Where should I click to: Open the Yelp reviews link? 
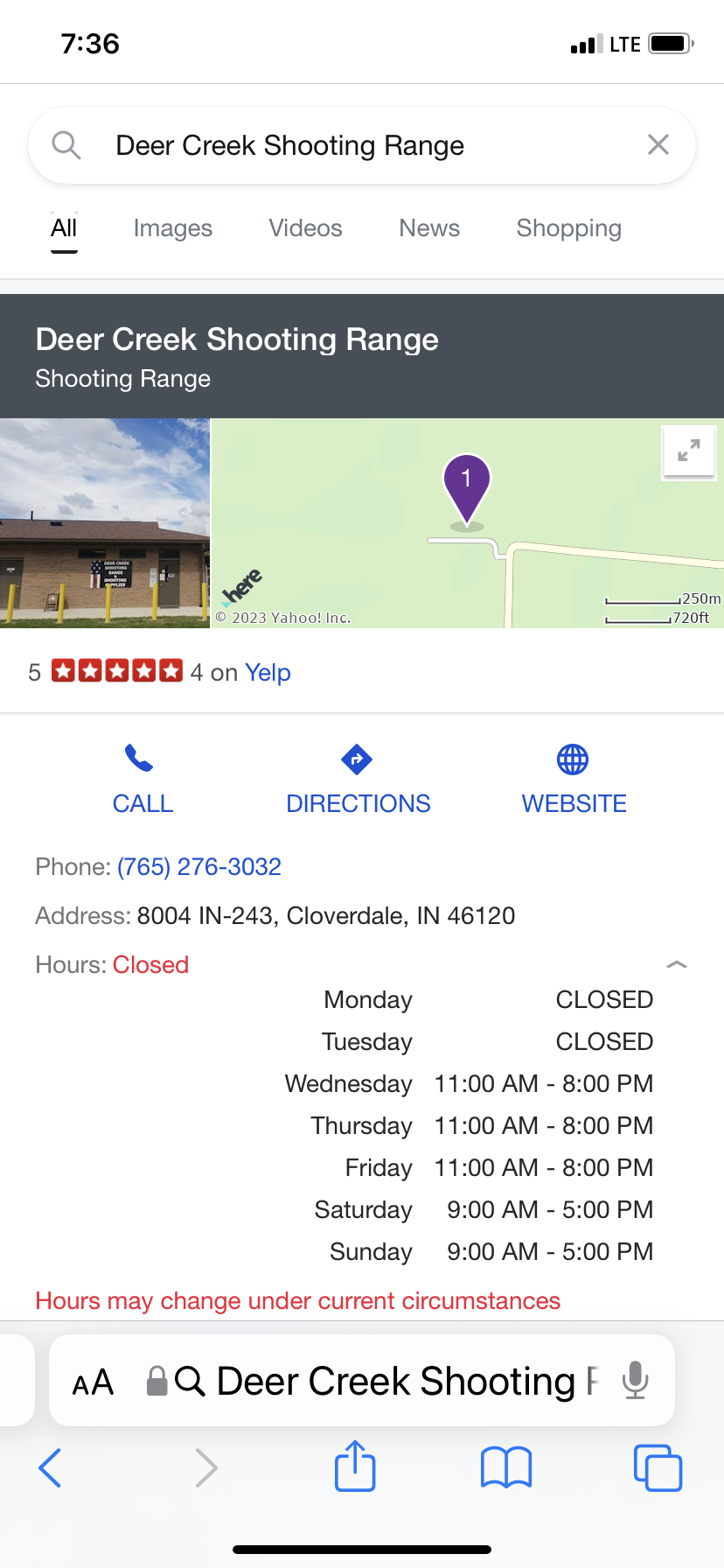268,672
